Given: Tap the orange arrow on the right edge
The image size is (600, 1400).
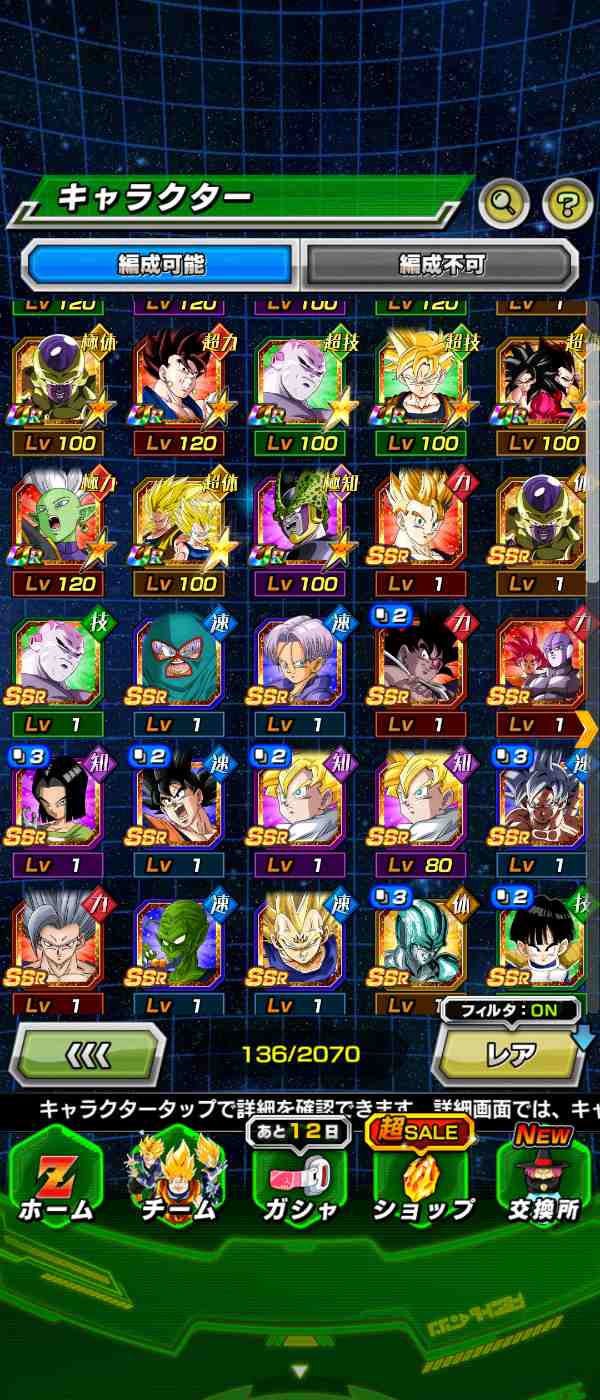Looking at the screenshot, I should click(x=587, y=728).
